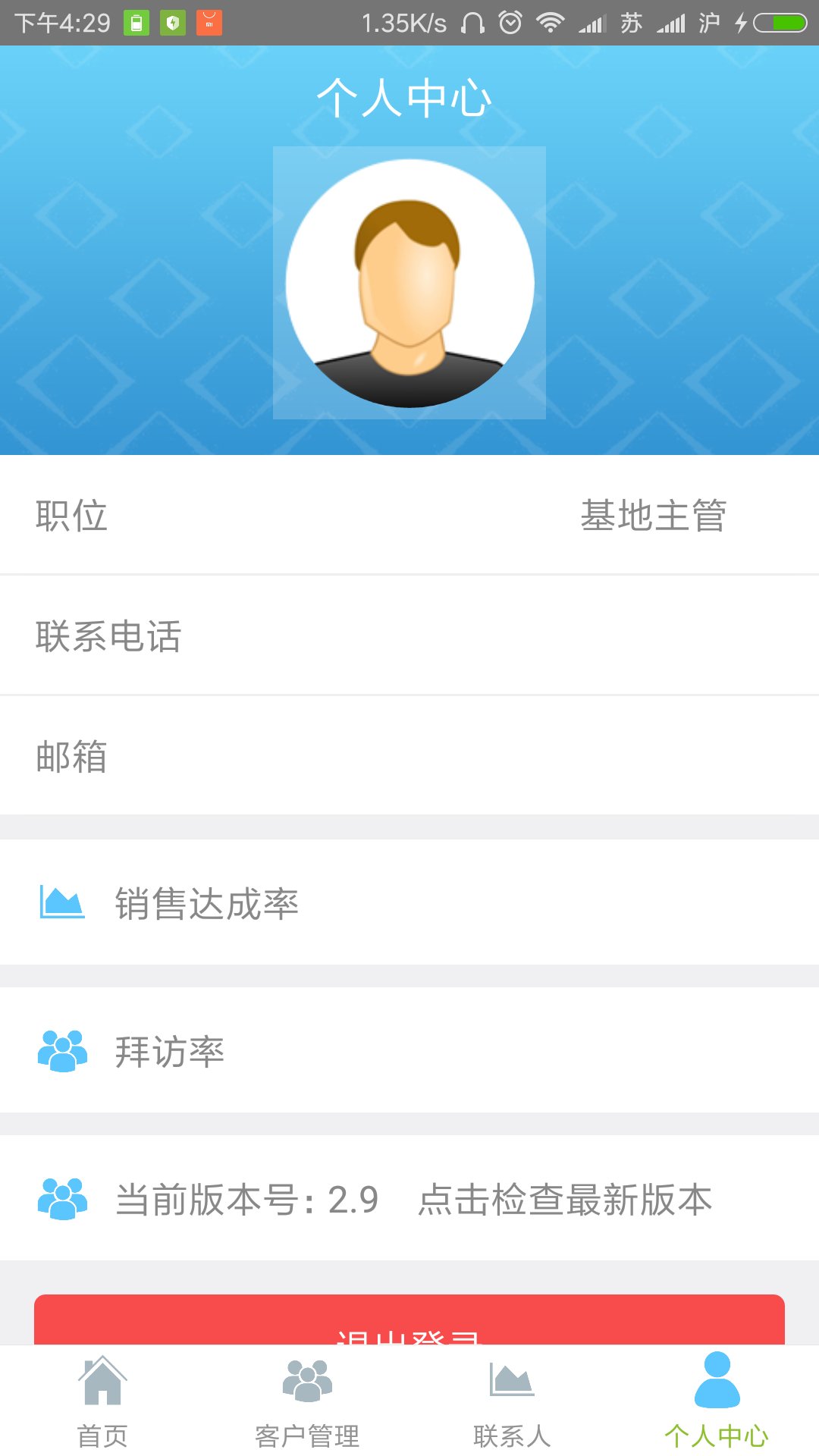Tap the people icon beside 拜访率
This screenshot has height=1456, width=819.
coord(63,1052)
